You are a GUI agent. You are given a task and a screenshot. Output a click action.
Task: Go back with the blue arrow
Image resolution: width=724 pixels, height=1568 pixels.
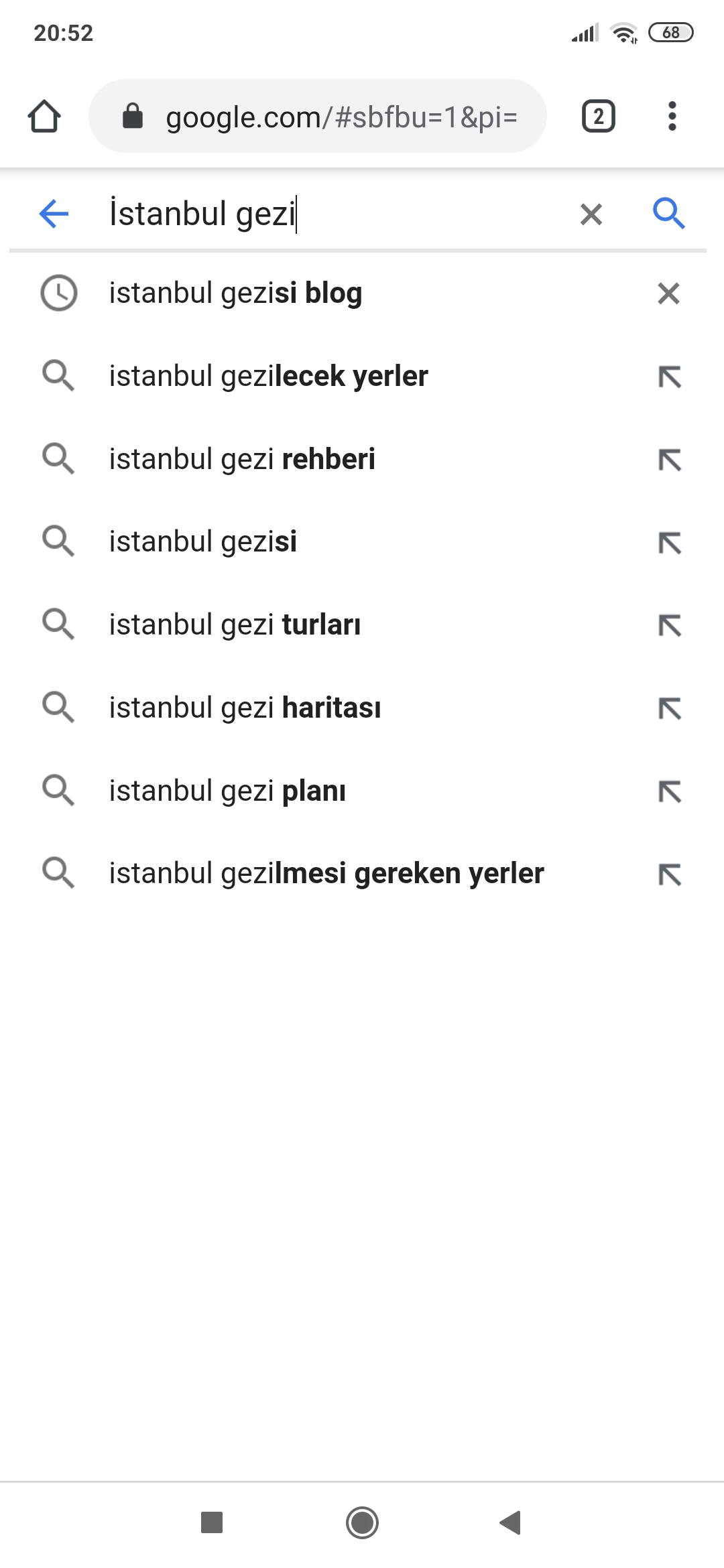(54, 214)
